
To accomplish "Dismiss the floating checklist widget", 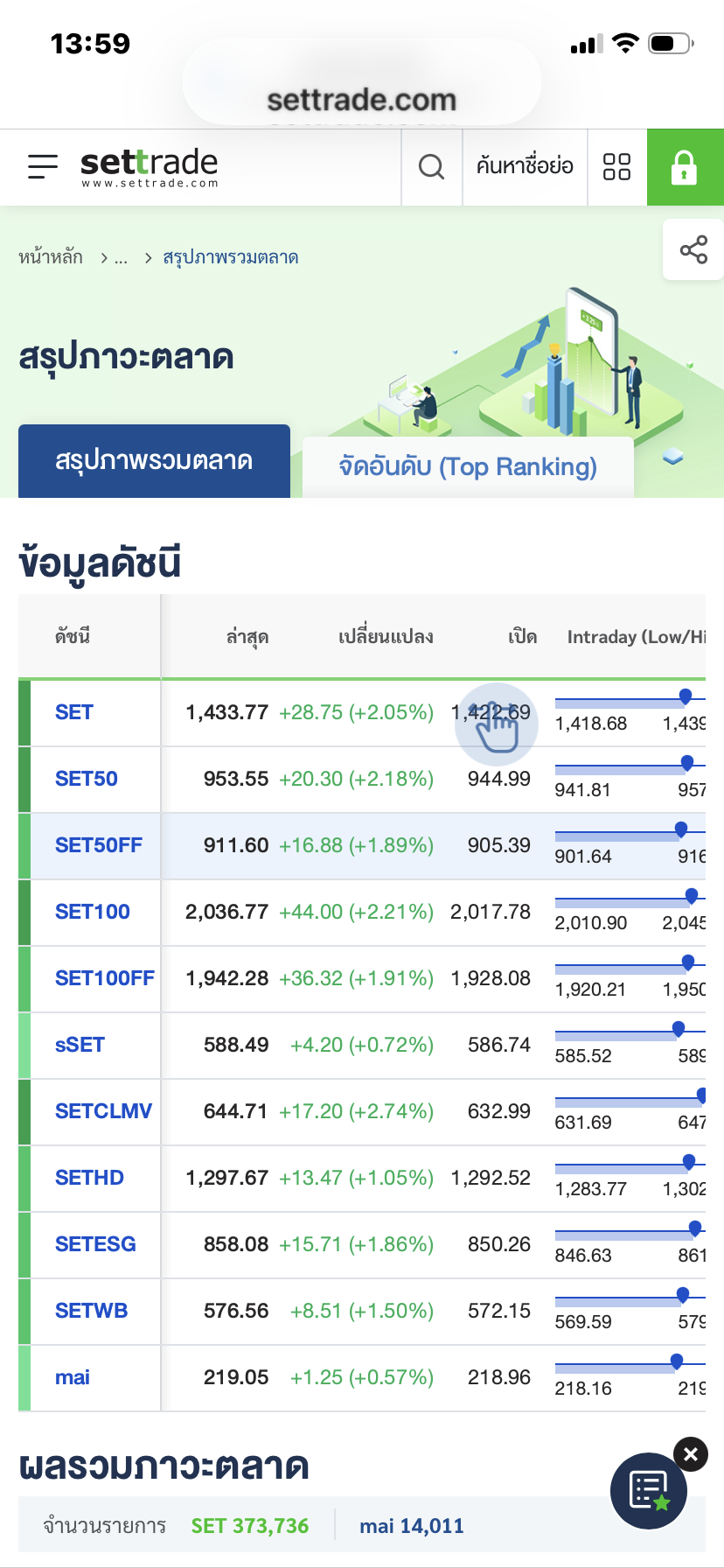I will click(691, 1454).
